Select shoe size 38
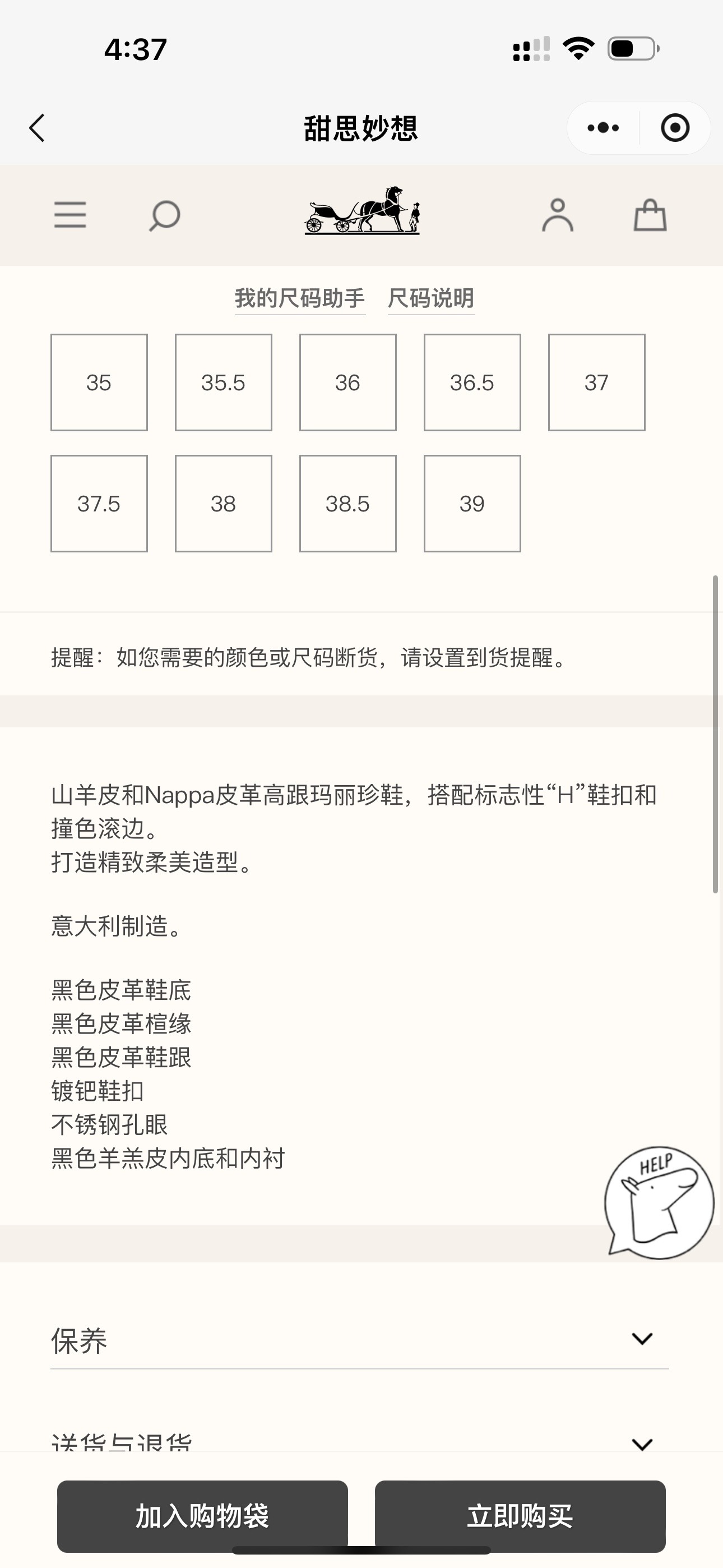 coord(224,504)
